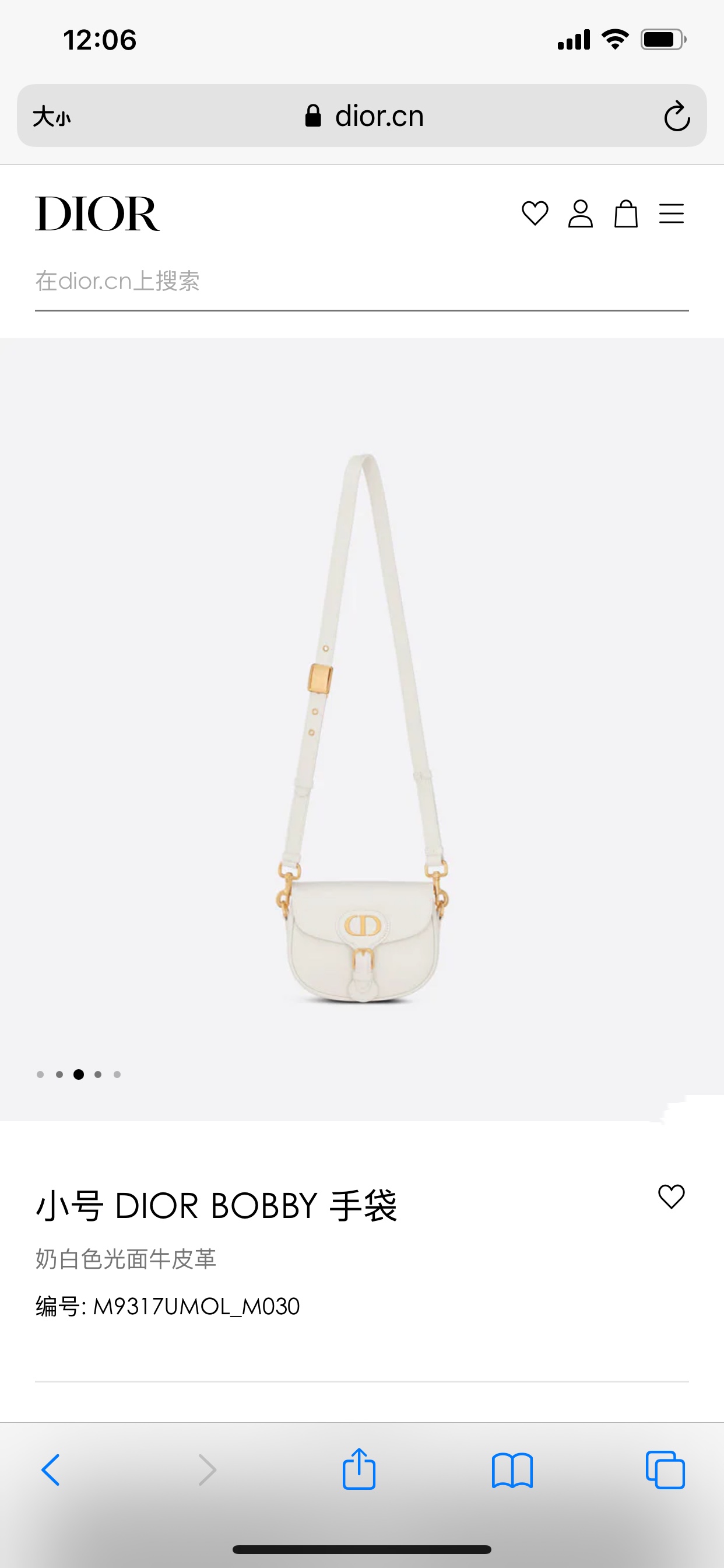The height and width of the screenshot is (1568, 724).
Task: Open the account profile icon
Action: point(581,213)
